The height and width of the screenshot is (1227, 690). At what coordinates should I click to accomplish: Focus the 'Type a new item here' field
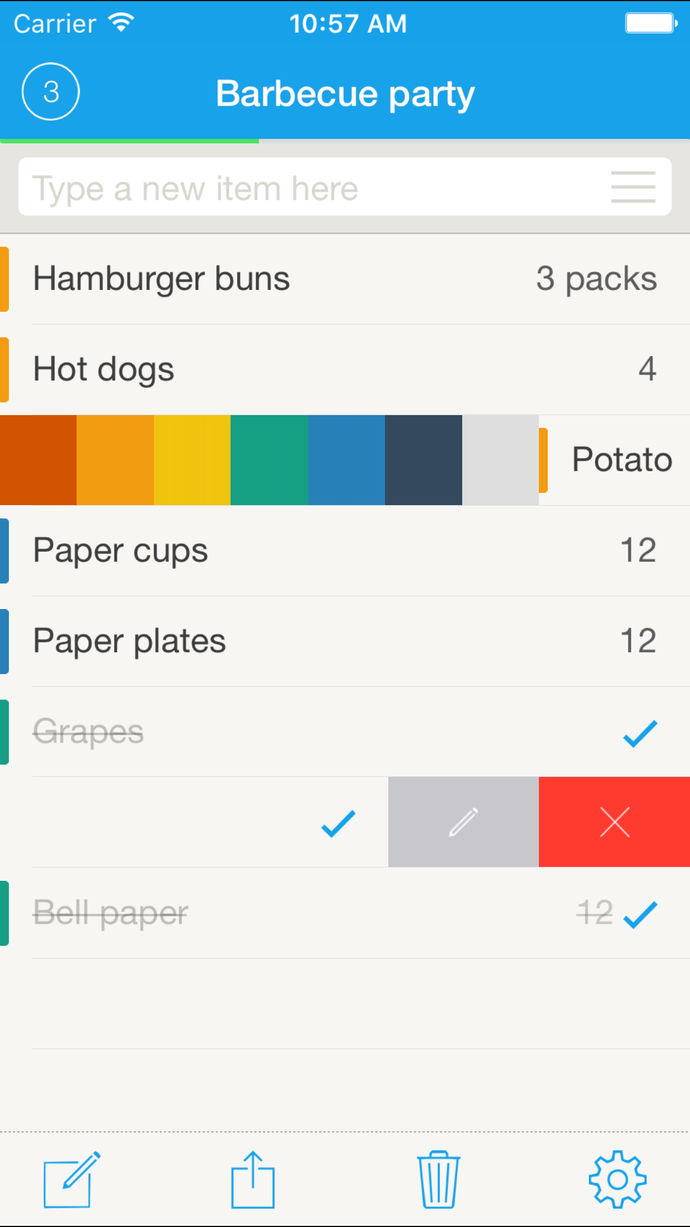pyautogui.click(x=310, y=188)
